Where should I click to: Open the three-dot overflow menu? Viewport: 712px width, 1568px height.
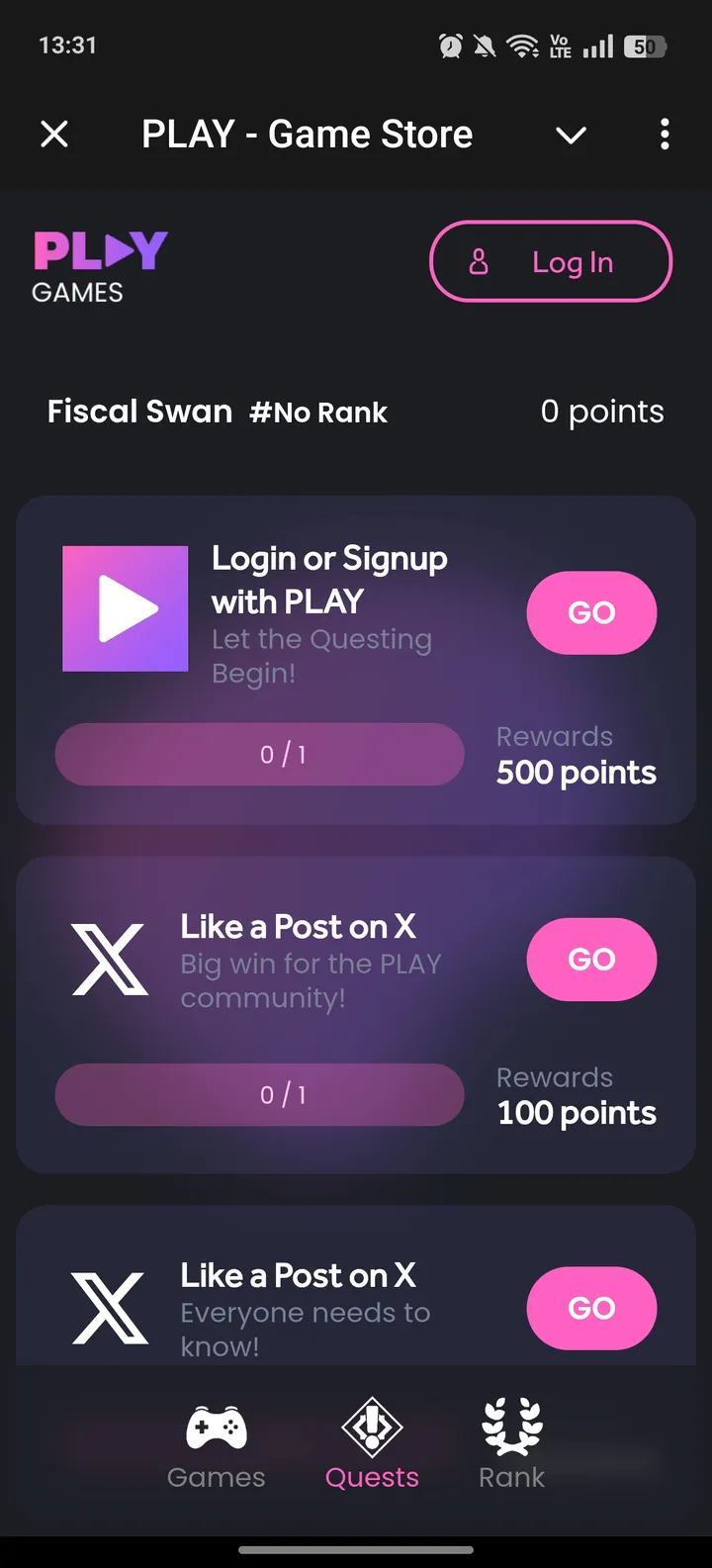pyautogui.click(x=665, y=134)
